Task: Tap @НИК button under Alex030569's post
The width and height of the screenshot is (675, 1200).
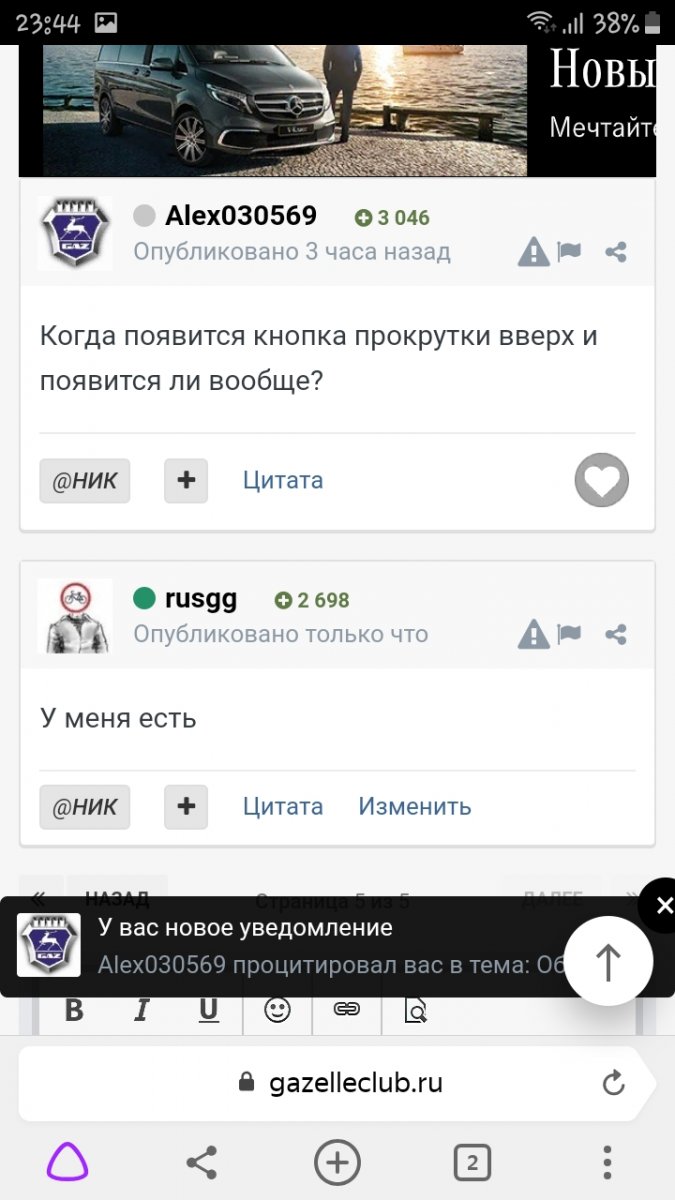Action: point(85,480)
